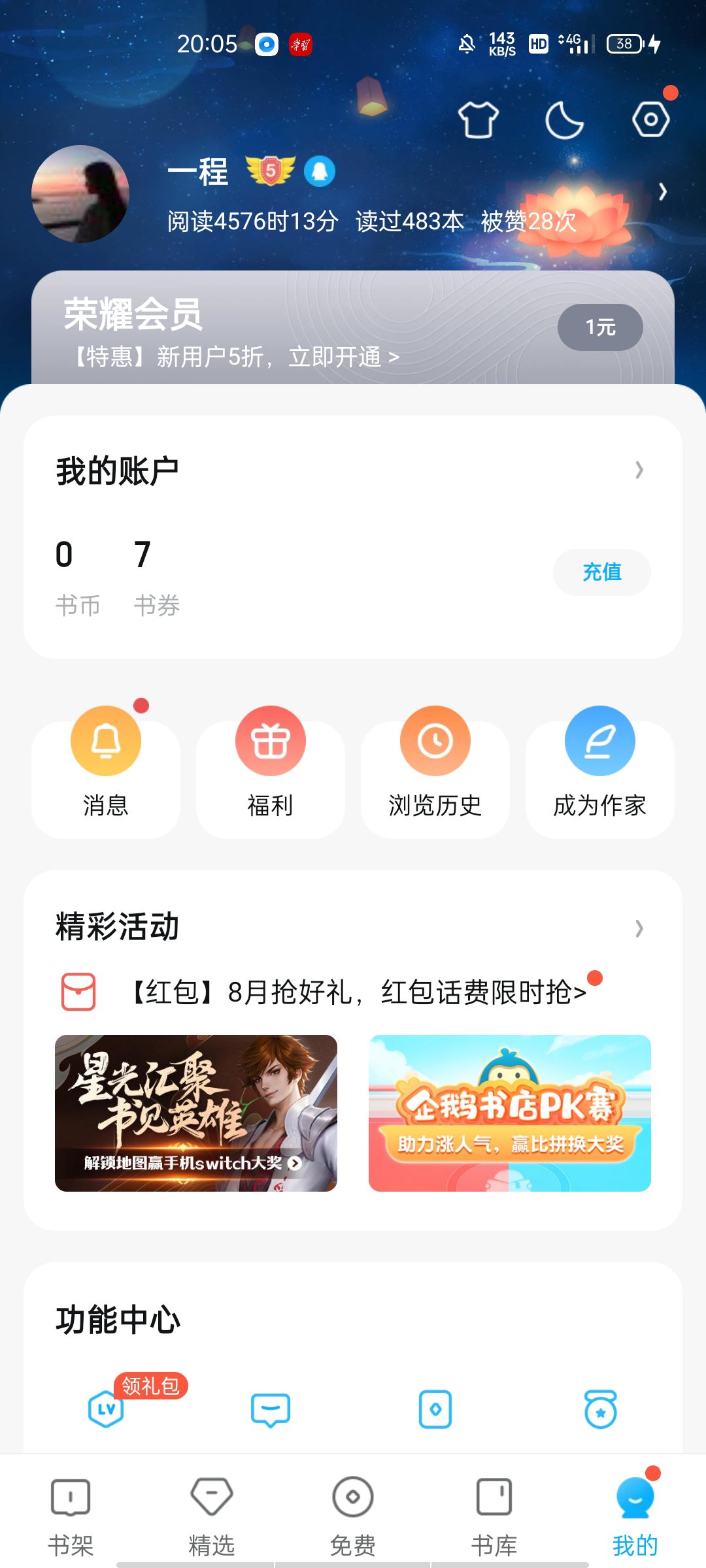Open the skin theme shirt icon
The image size is (706, 1568).
coord(479,120)
